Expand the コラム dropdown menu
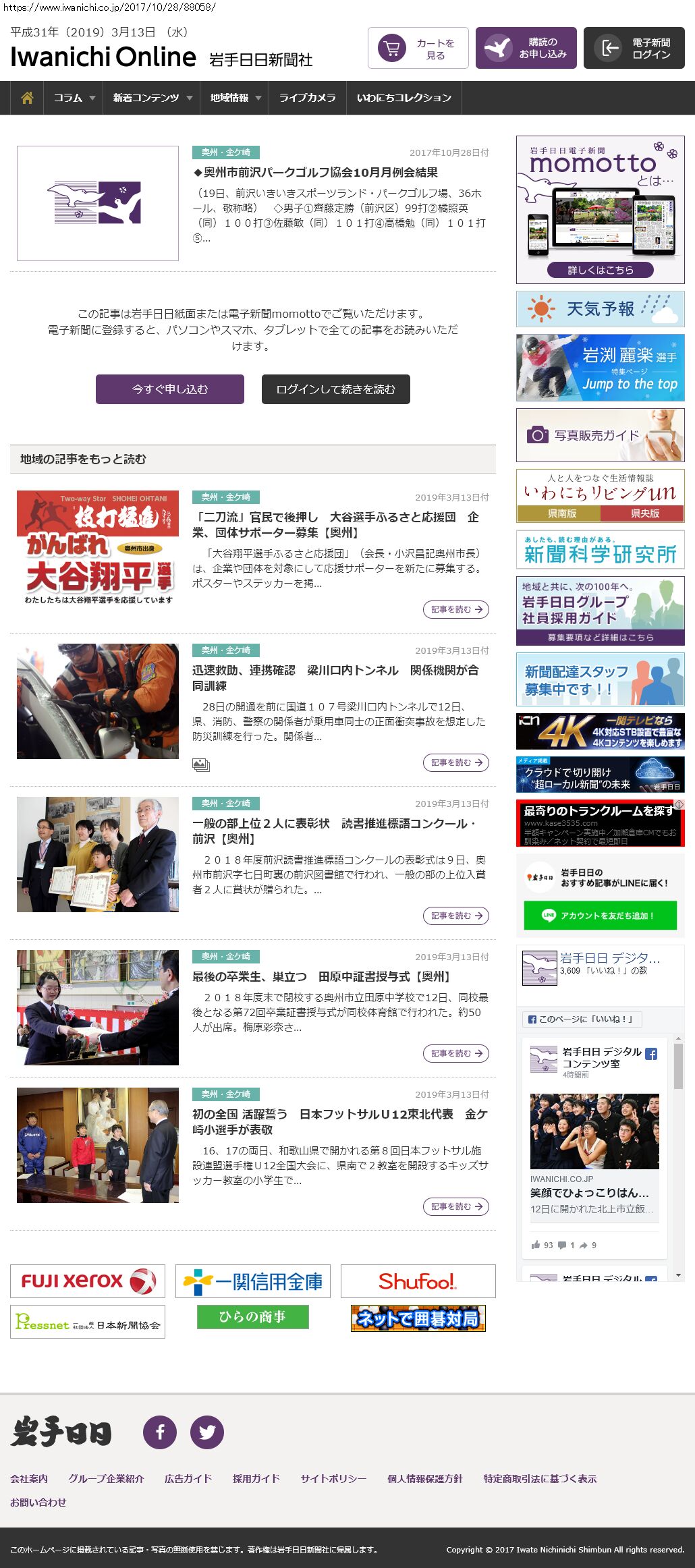 (x=74, y=98)
